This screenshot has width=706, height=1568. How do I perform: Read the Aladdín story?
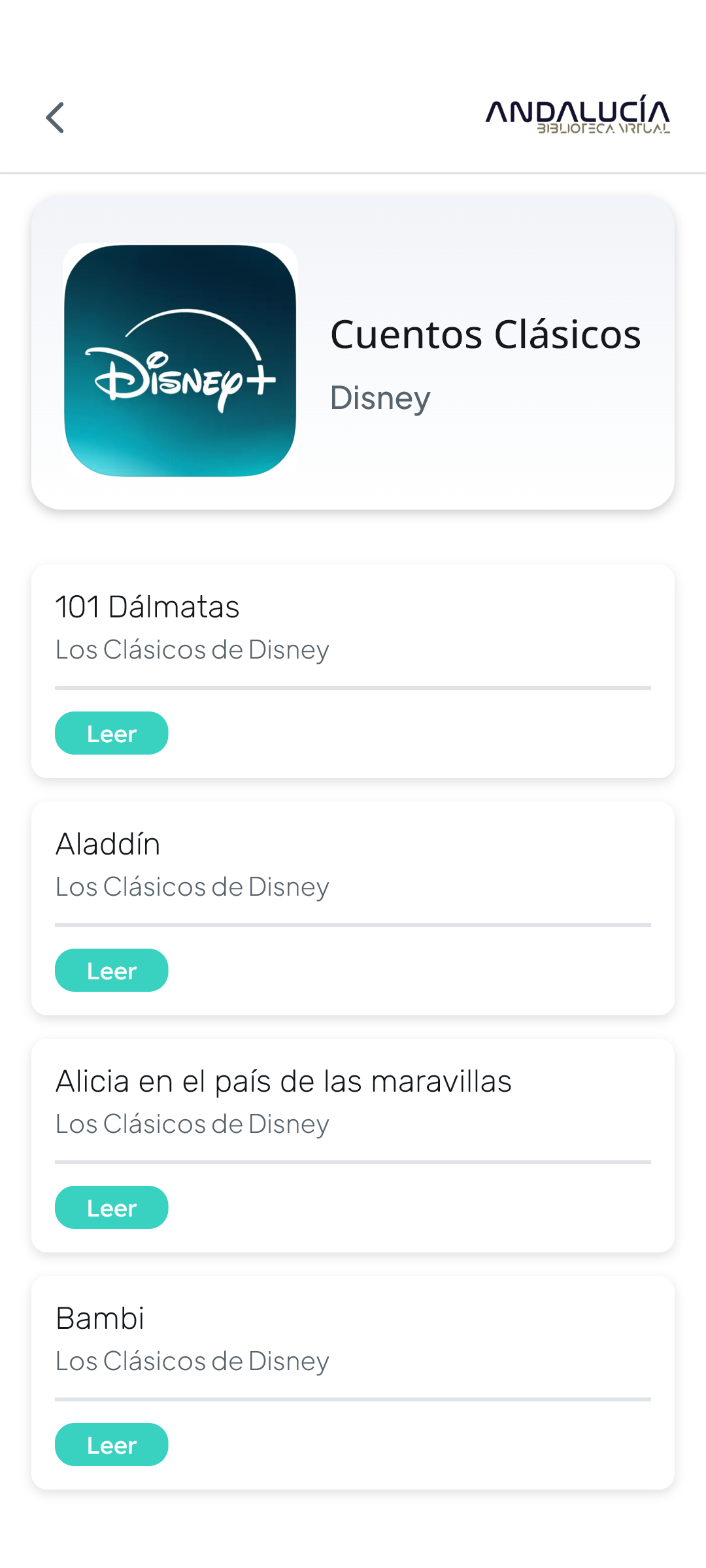(112, 970)
